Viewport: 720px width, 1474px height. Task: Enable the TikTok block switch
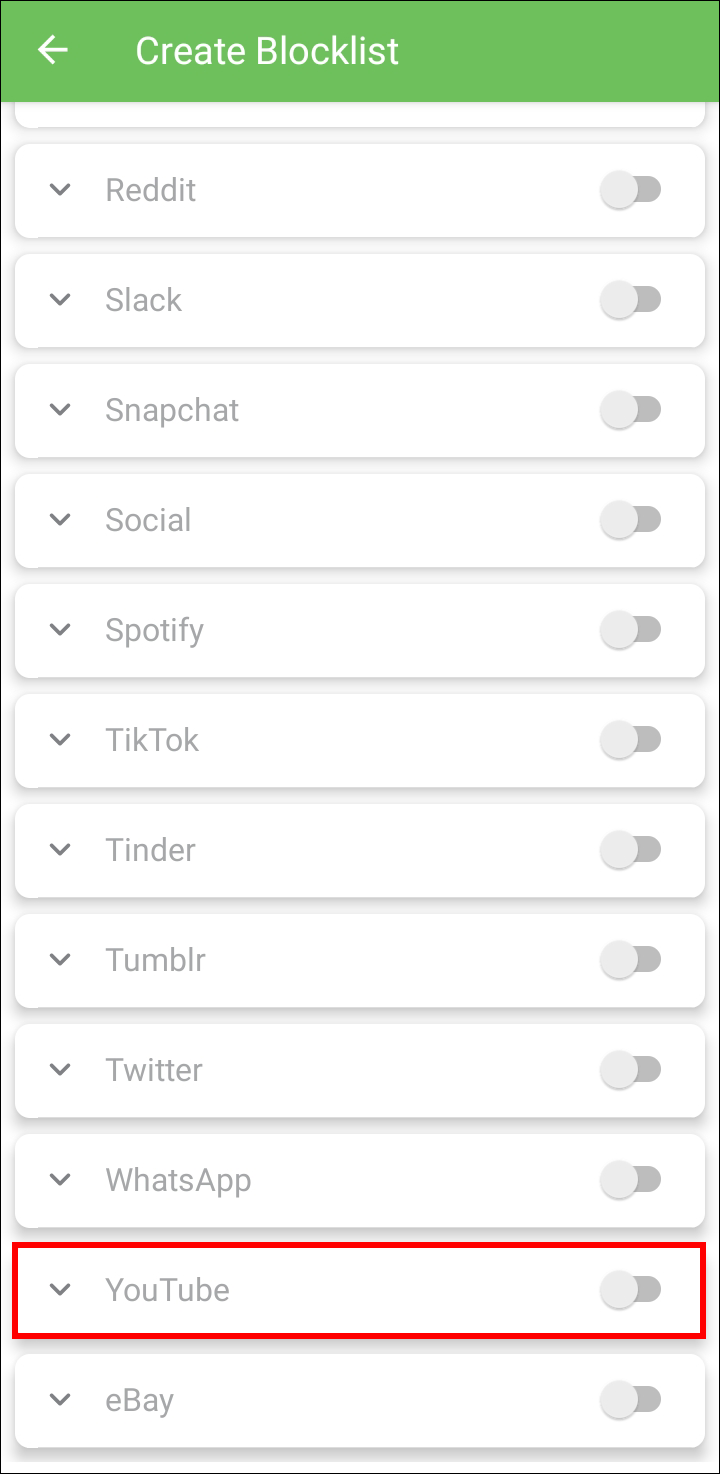point(631,740)
